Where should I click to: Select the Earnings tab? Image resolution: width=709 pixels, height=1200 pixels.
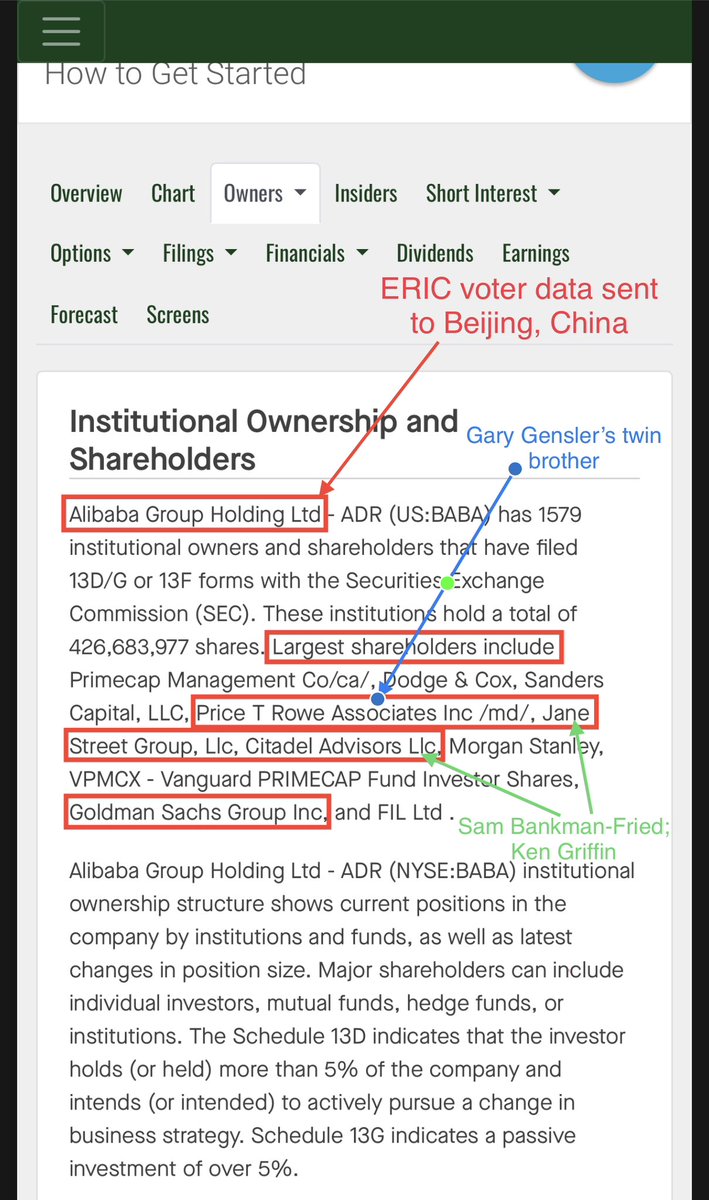535,254
